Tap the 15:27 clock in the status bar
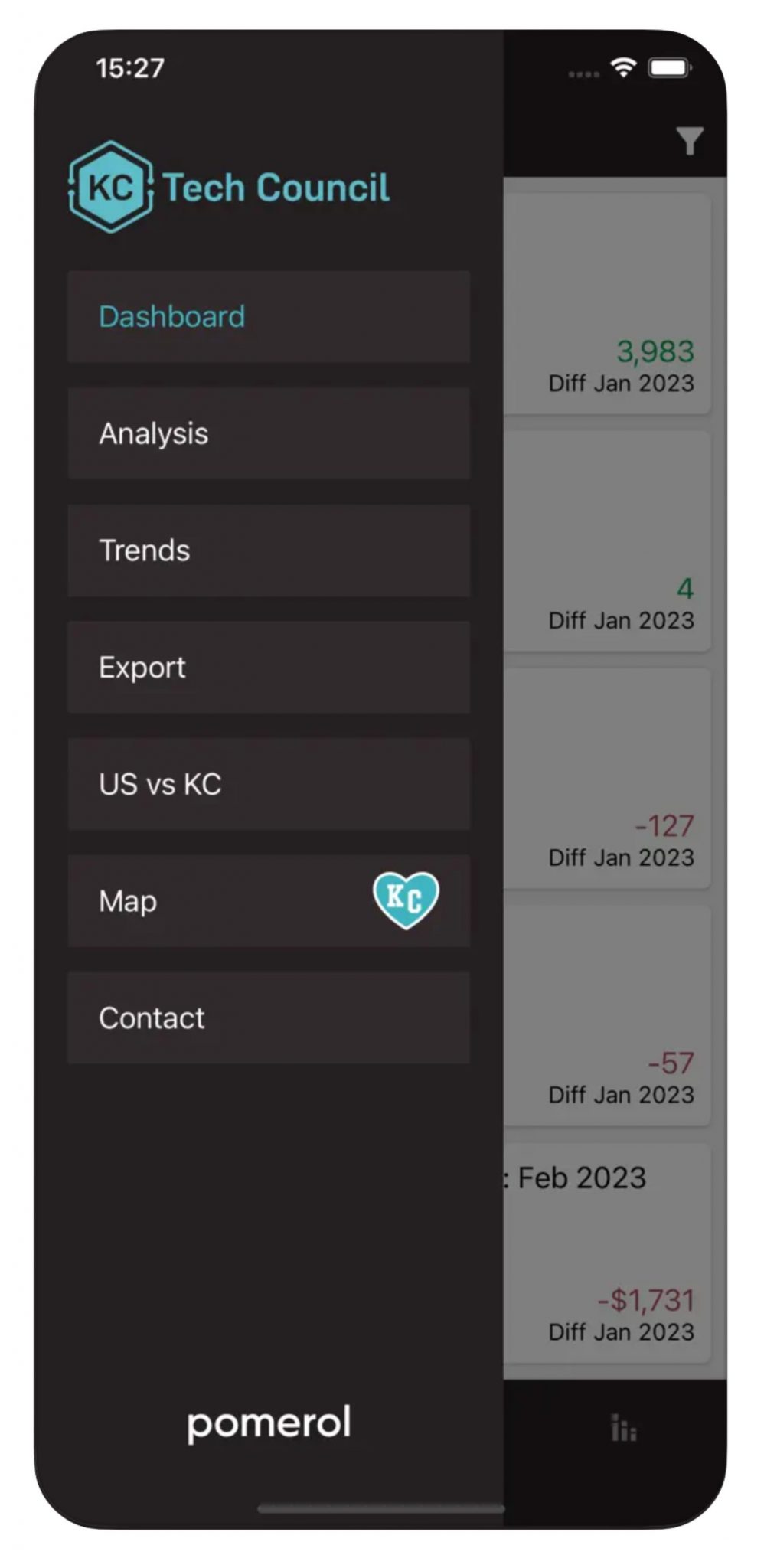Image resolution: width=764 pixels, height=1568 pixels. [x=130, y=67]
